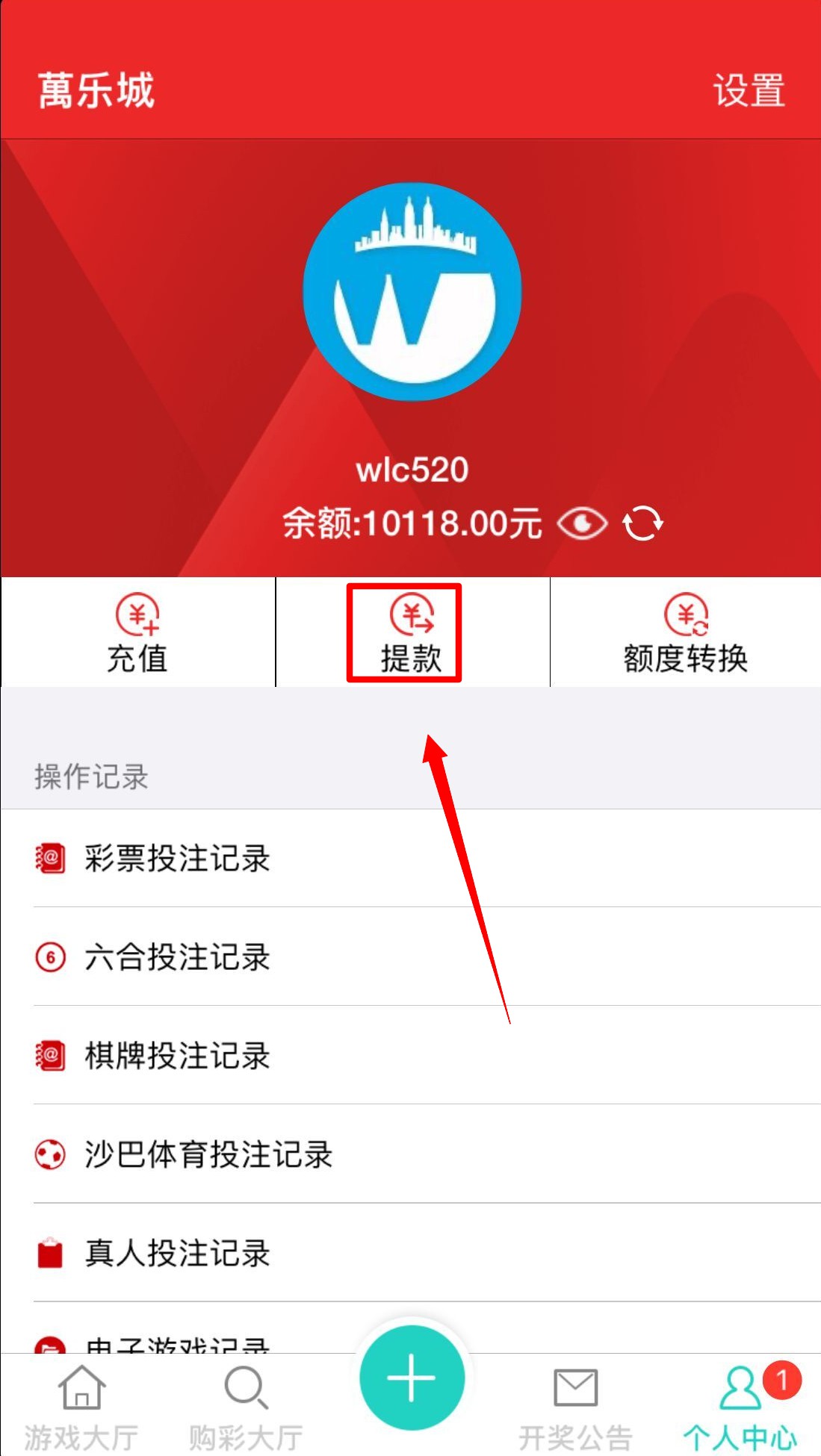
Task: Open 提款 withdrawal
Action: point(411,633)
